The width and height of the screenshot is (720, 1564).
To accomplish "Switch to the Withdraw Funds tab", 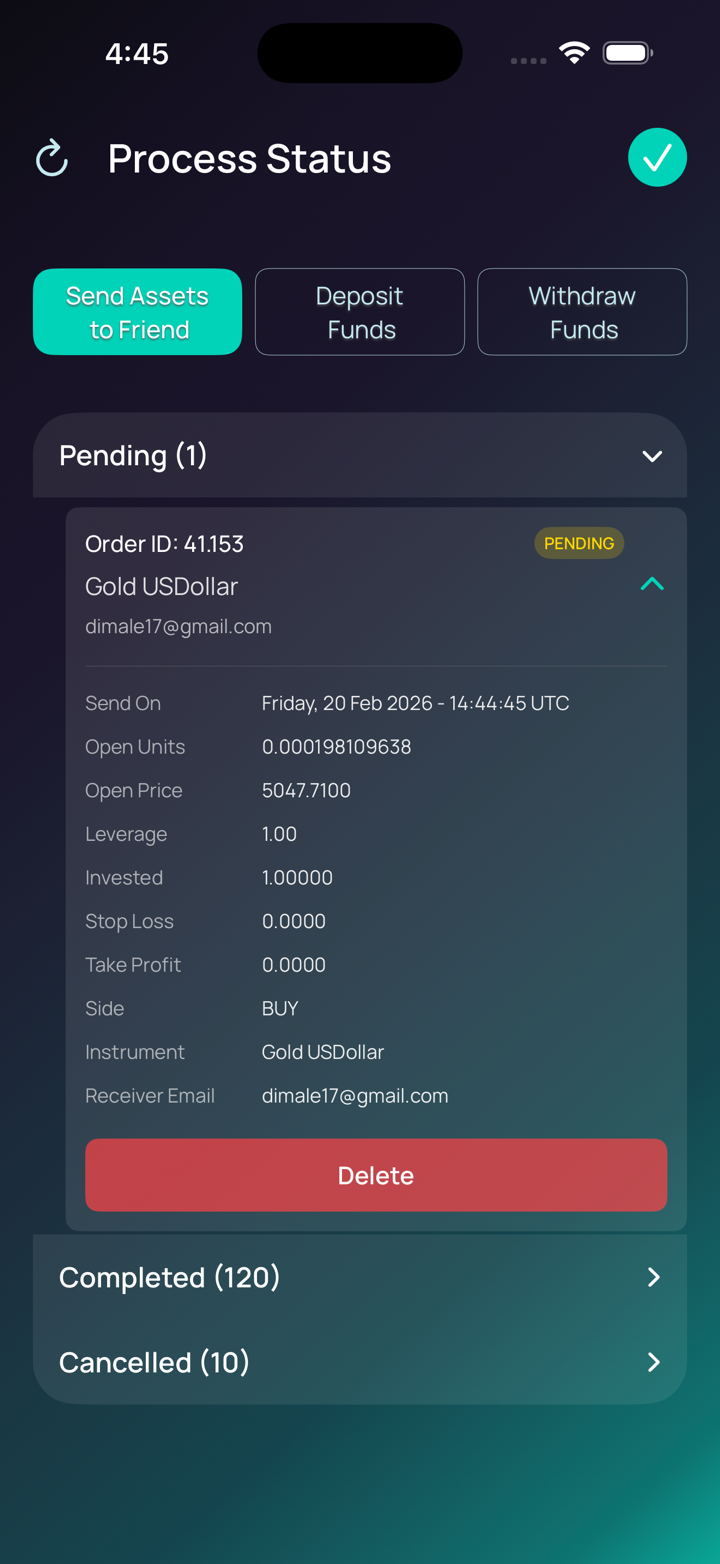I will pos(582,312).
